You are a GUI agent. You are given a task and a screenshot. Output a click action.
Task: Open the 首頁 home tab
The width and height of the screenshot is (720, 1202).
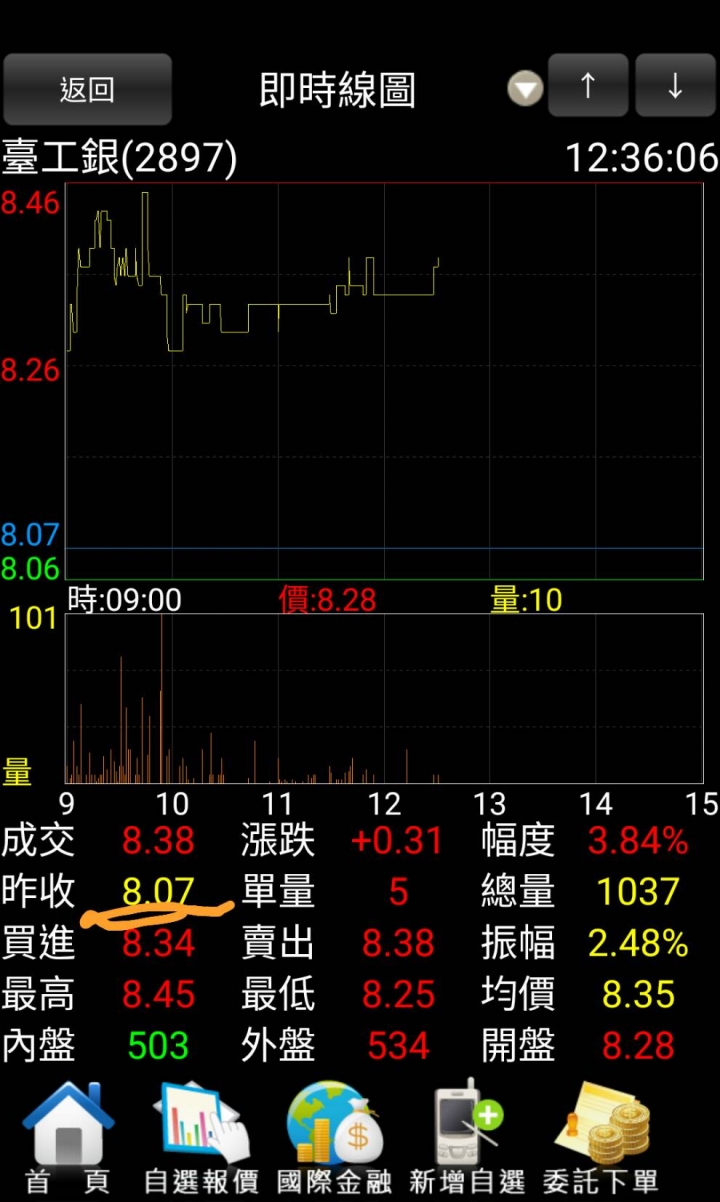pyautogui.click(x=68, y=1138)
